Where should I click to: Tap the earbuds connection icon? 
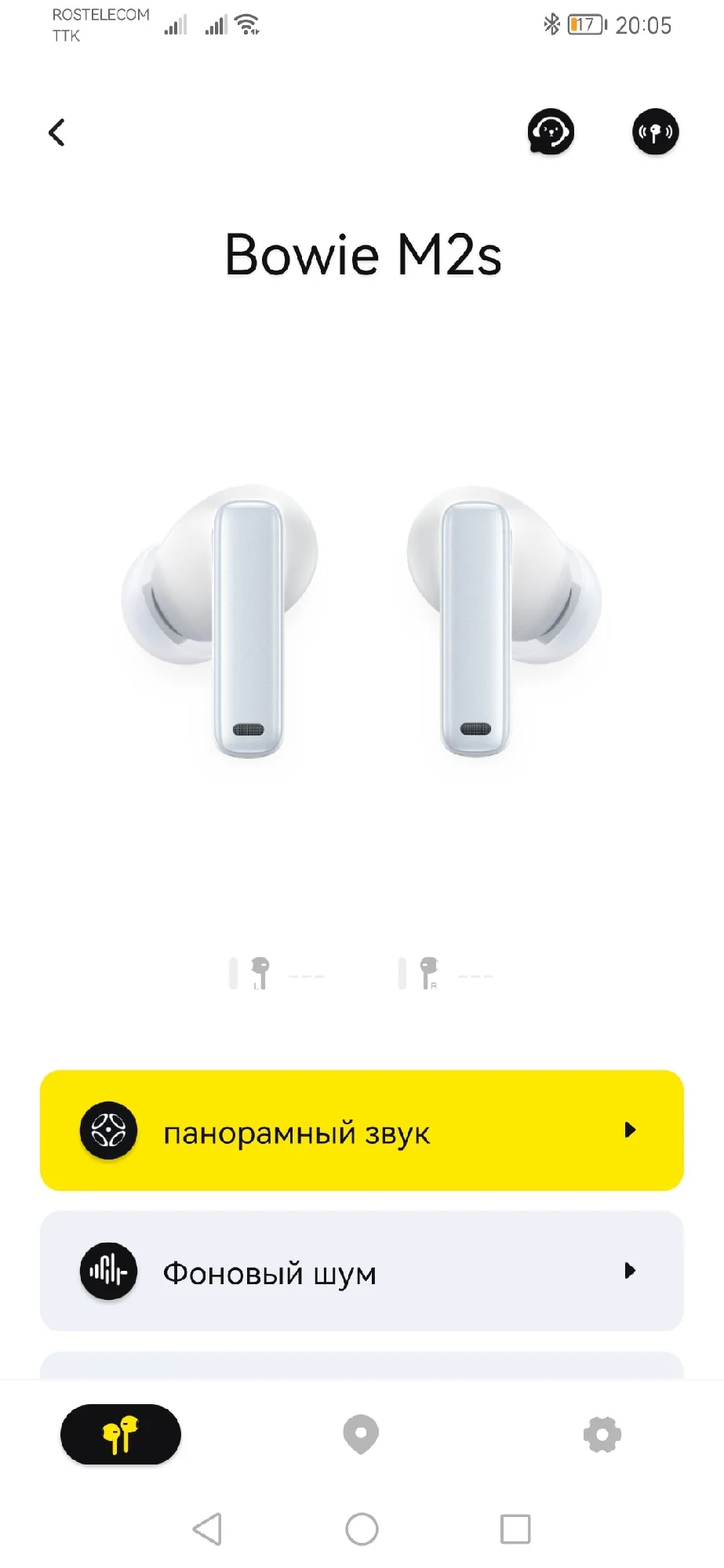click(655, 132)
